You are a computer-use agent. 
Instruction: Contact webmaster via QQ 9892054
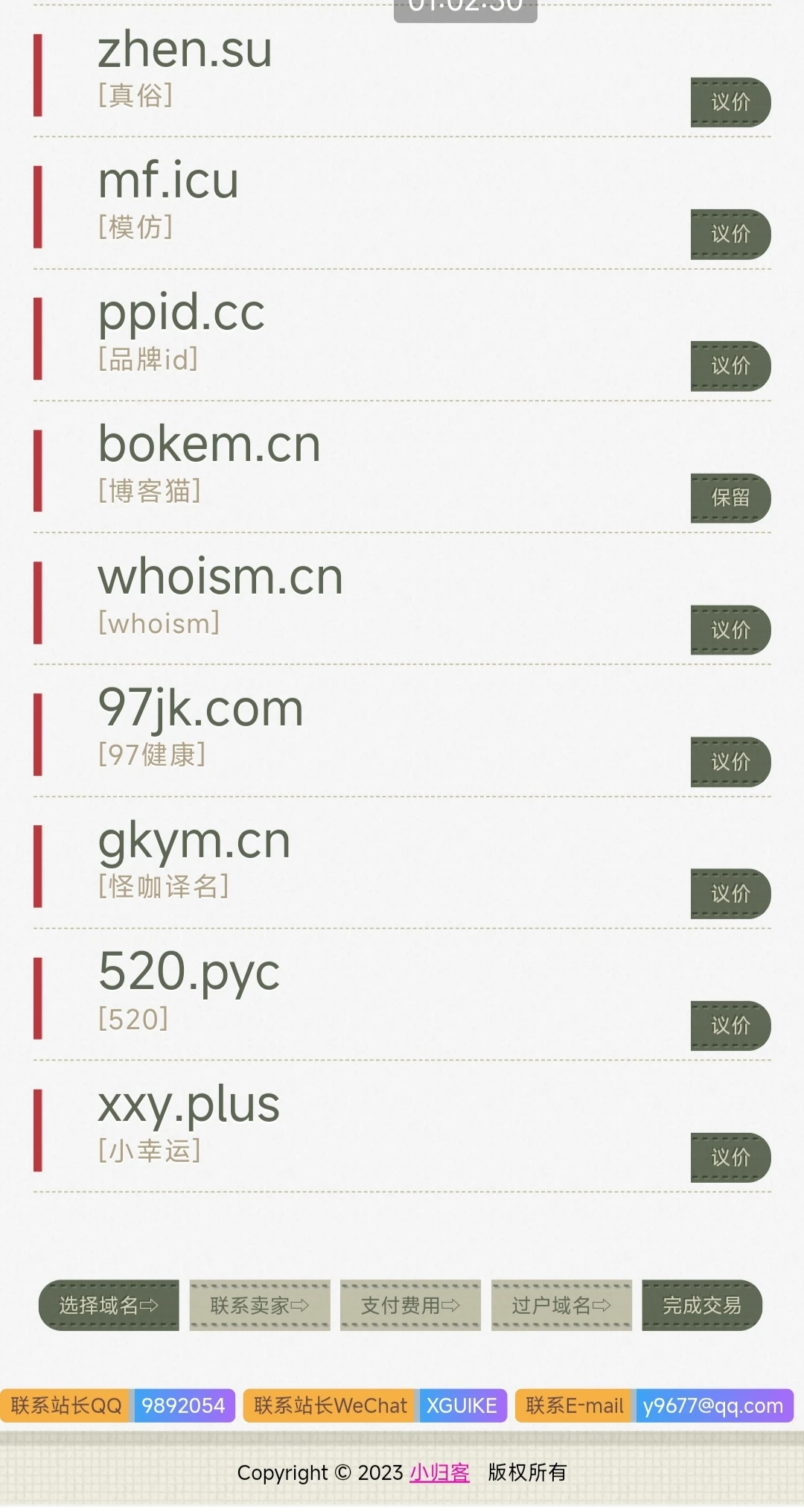pyautogui.click(x=183, y=1405)
